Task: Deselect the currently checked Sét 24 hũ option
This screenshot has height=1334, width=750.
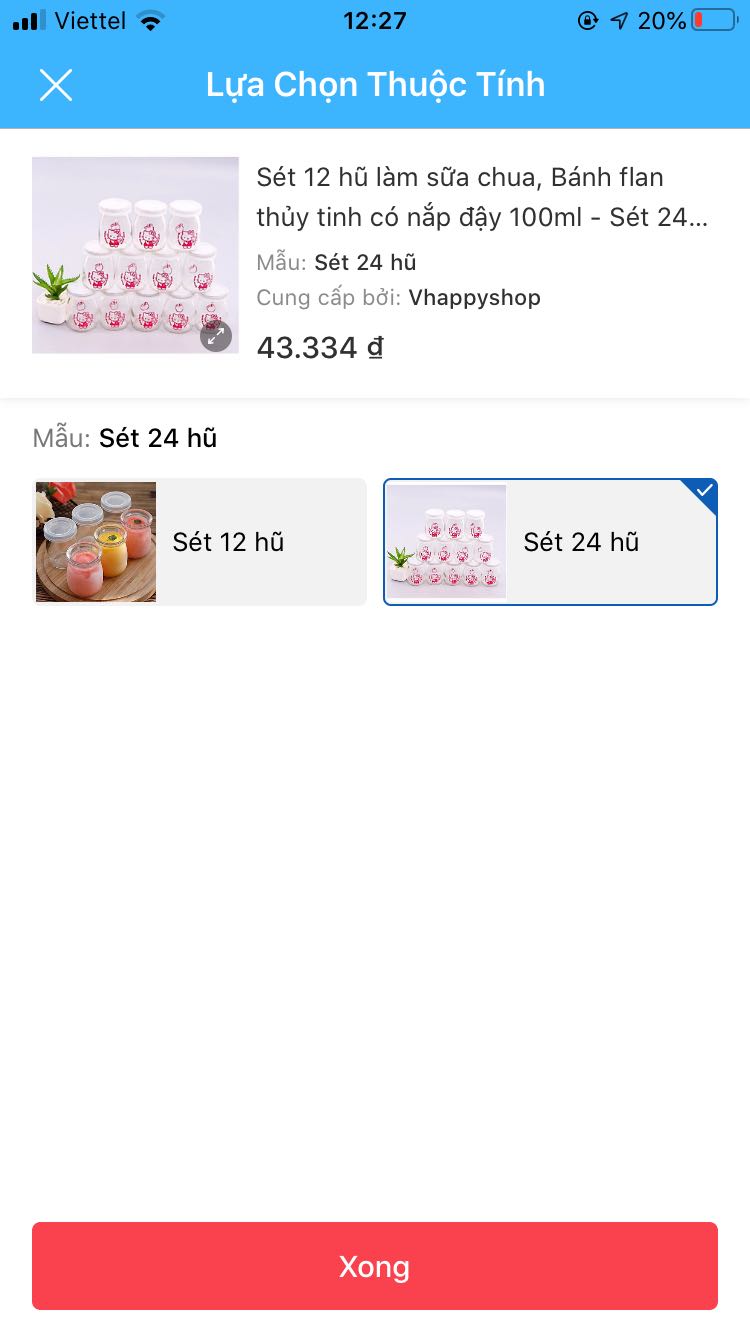Action: coord(550,541)
